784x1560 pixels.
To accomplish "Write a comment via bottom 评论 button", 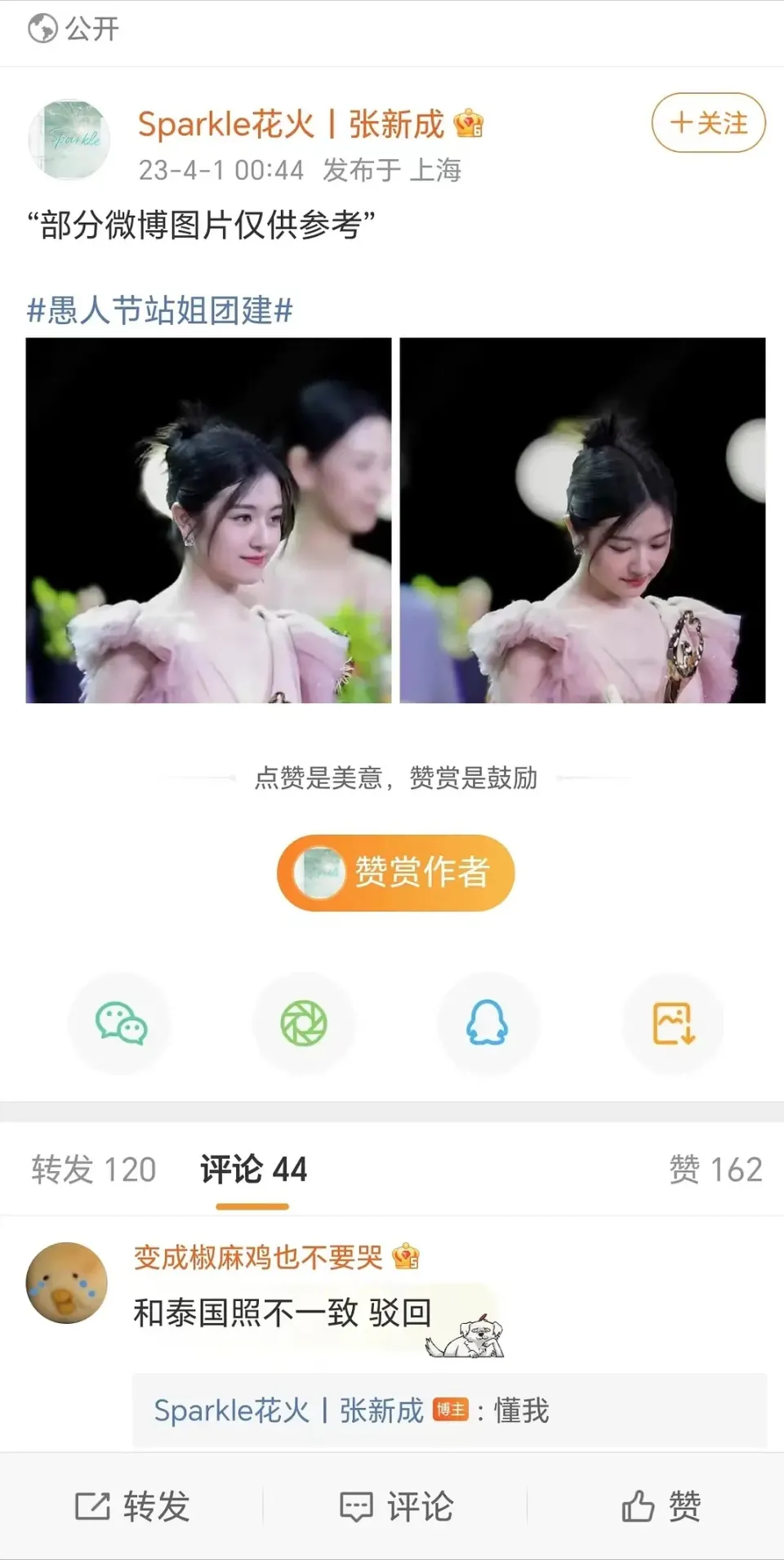I will coord(396,1506).
